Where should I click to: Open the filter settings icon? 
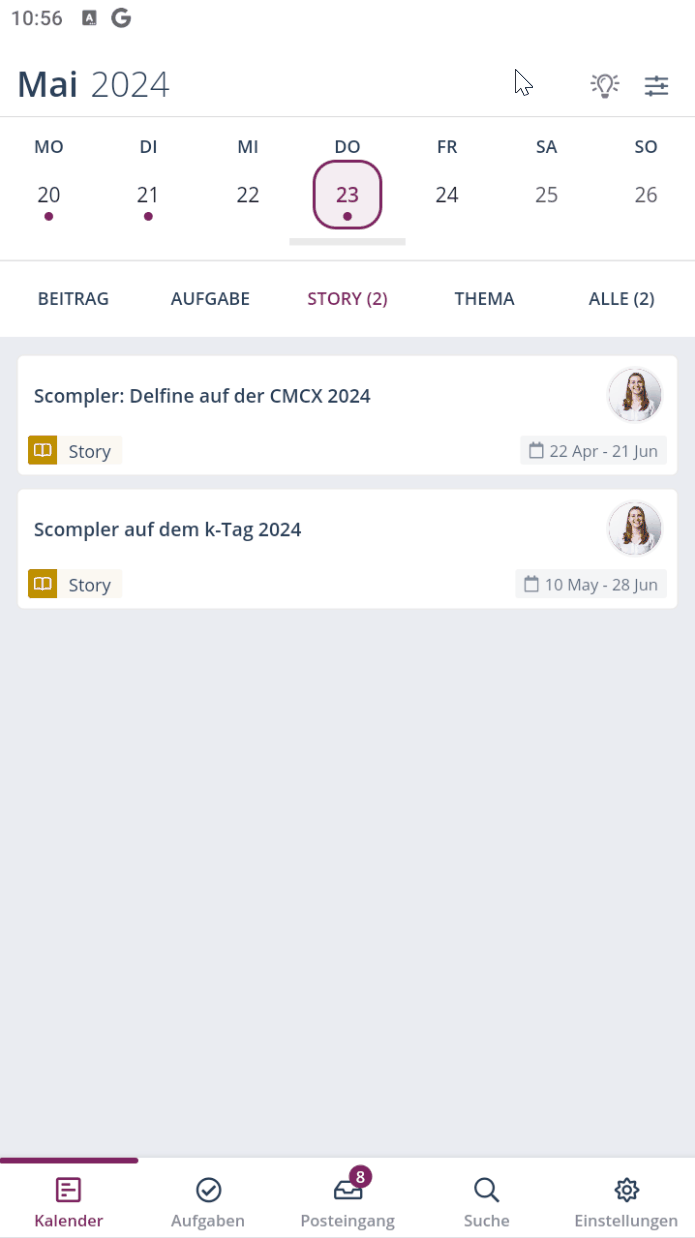coord(656,85)
